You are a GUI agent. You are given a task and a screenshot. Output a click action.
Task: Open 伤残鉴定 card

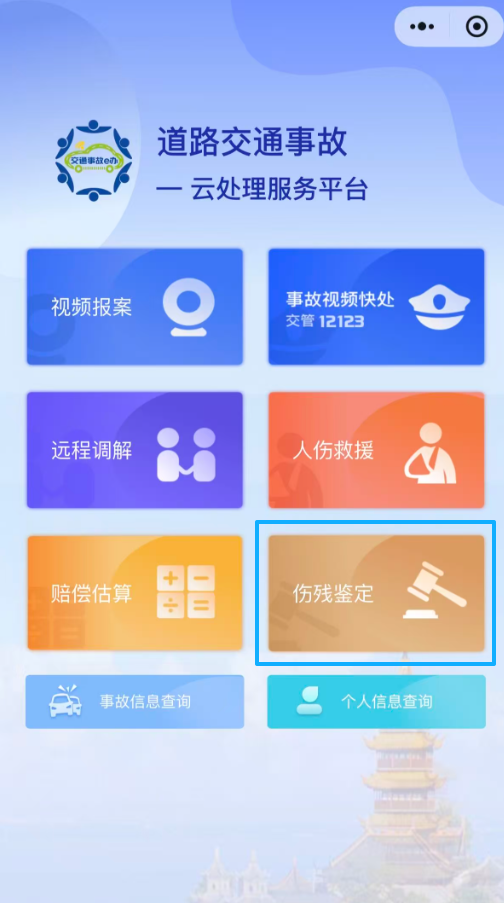(x=376, y=593)
